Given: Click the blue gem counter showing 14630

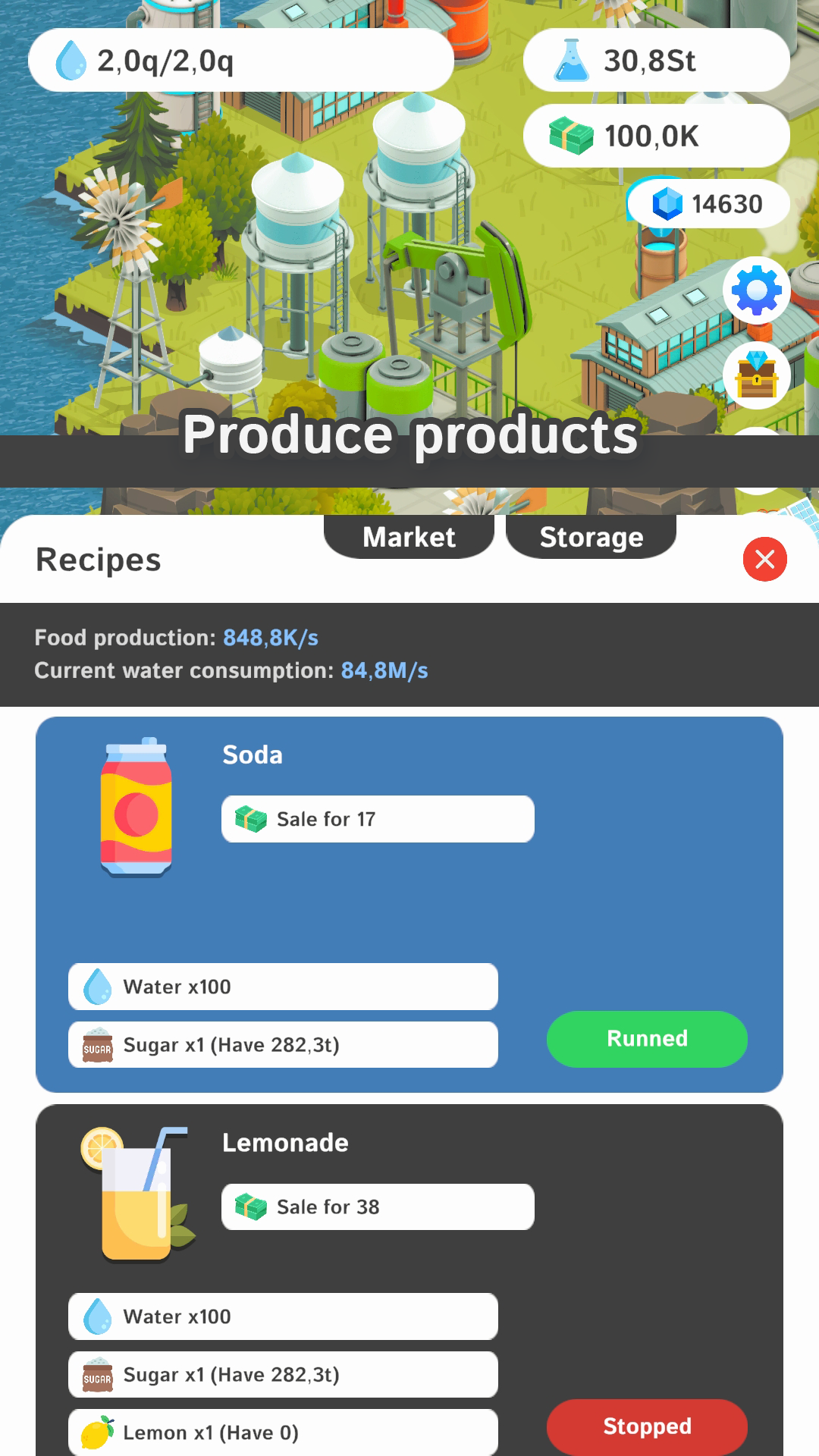Looking at the screenshot, I should [x=708, y=204].
